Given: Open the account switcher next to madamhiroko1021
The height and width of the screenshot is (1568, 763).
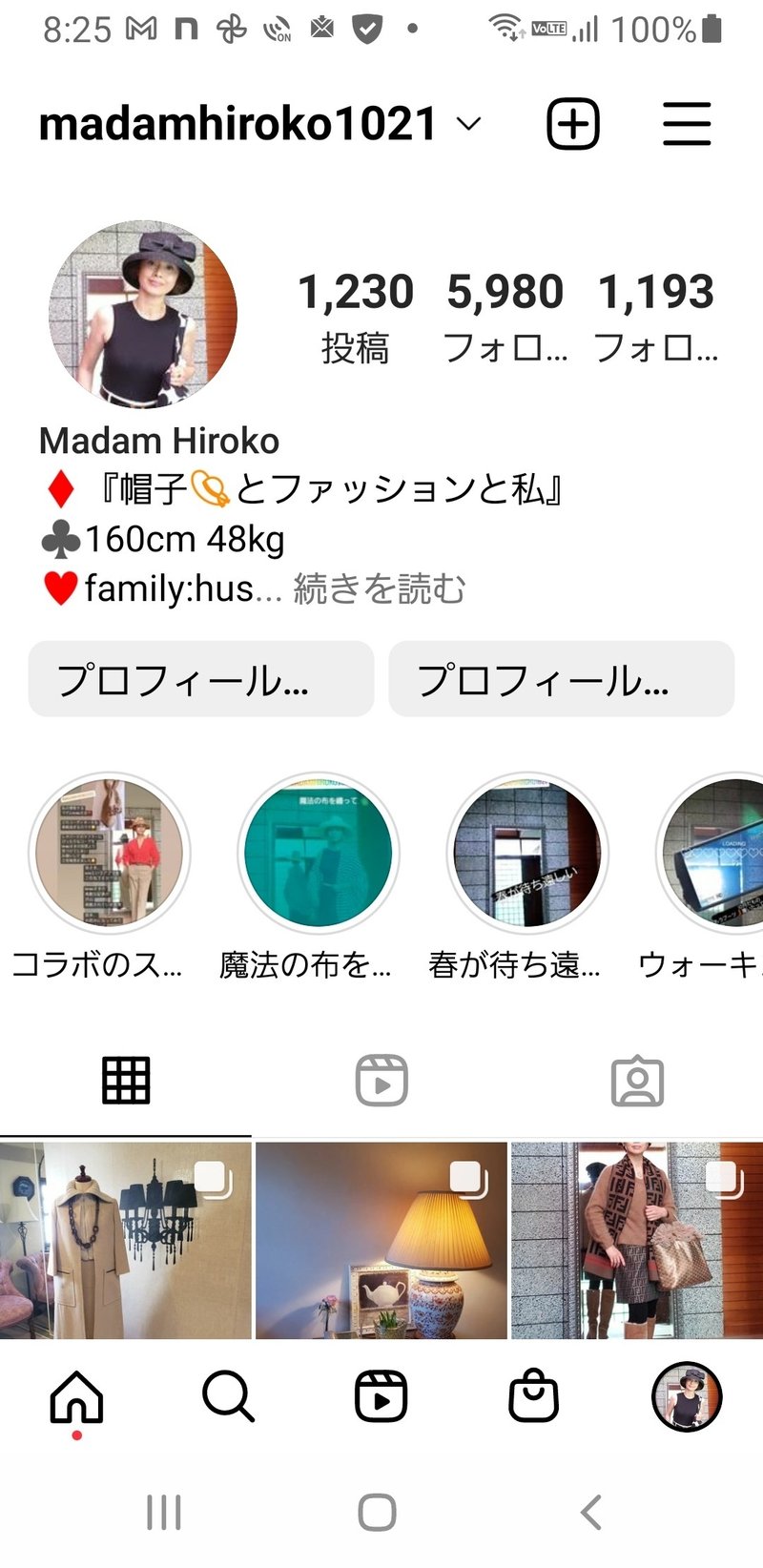Looking at the screenshot, I should [x=466, y=124].
